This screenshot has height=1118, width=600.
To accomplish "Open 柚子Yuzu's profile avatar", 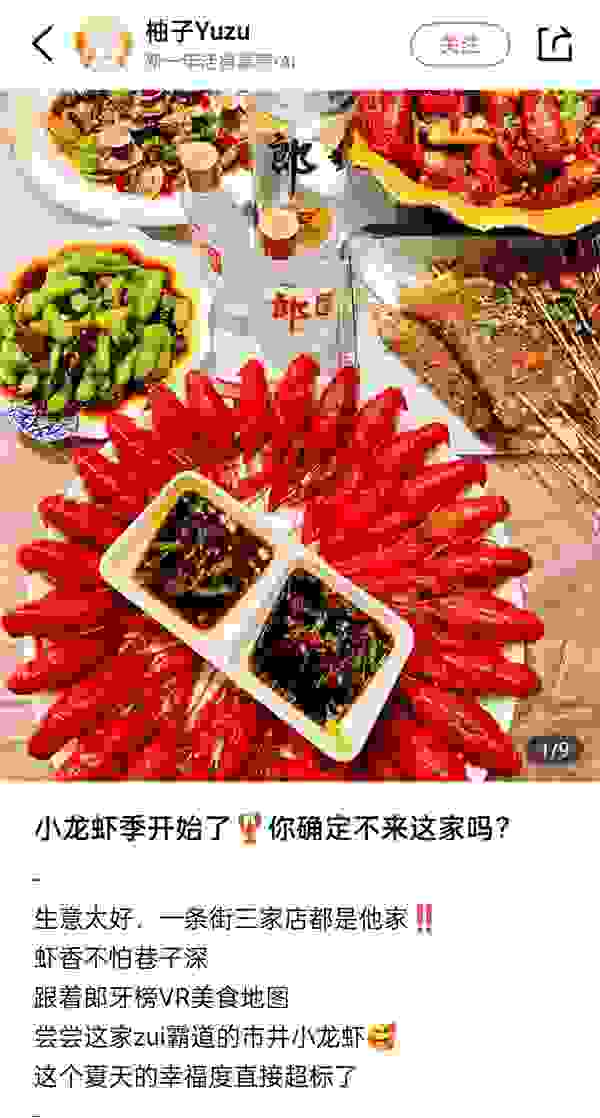I will tap(103, 44).
